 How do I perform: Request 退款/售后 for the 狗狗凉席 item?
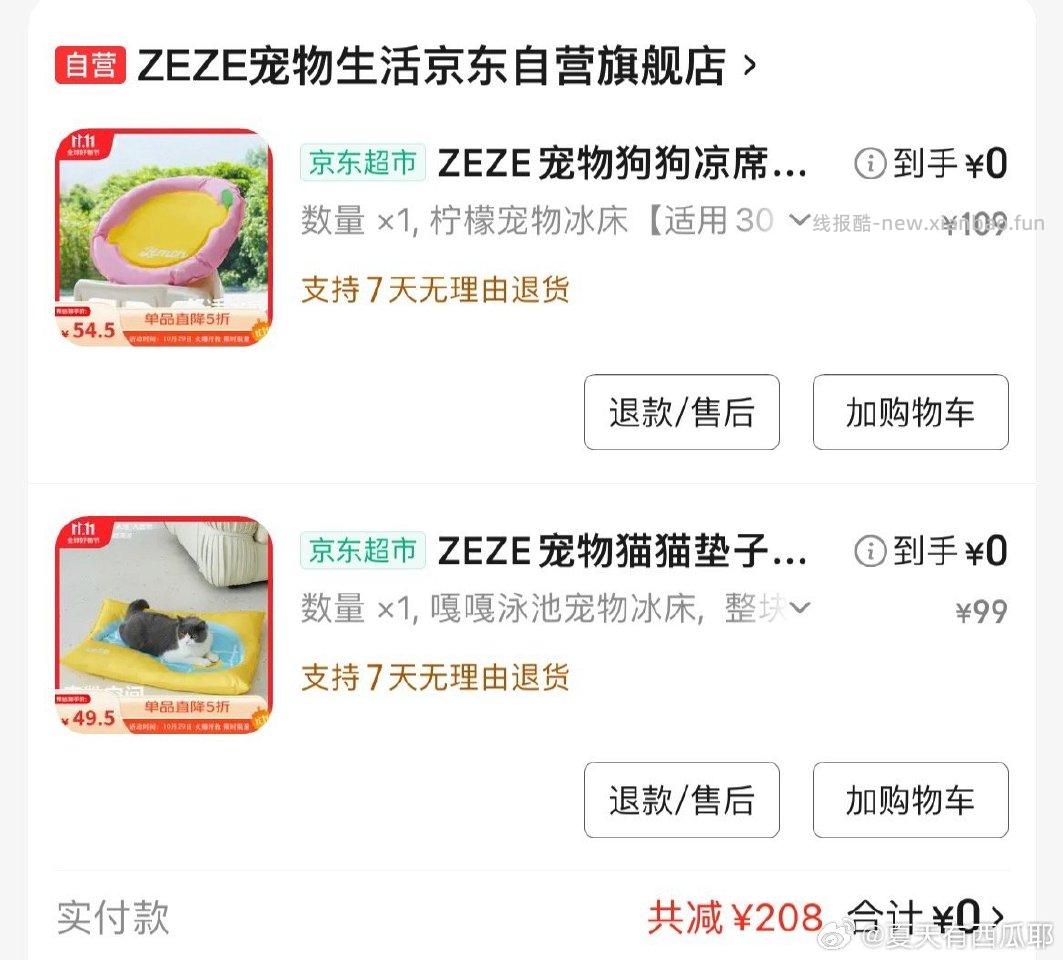681,412
